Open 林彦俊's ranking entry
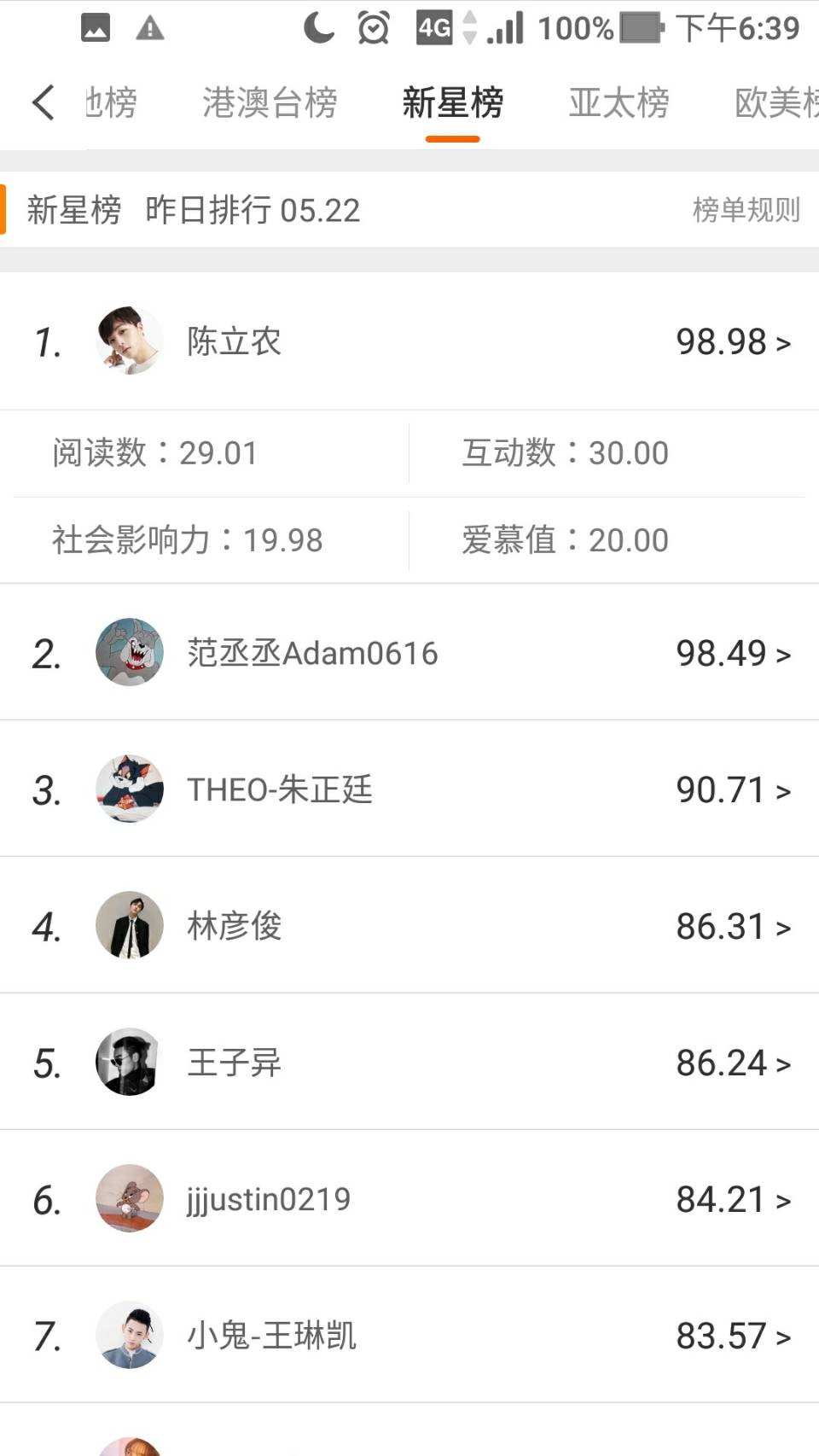The height and width of the screenshot is (1456, 819). (409, 926)
